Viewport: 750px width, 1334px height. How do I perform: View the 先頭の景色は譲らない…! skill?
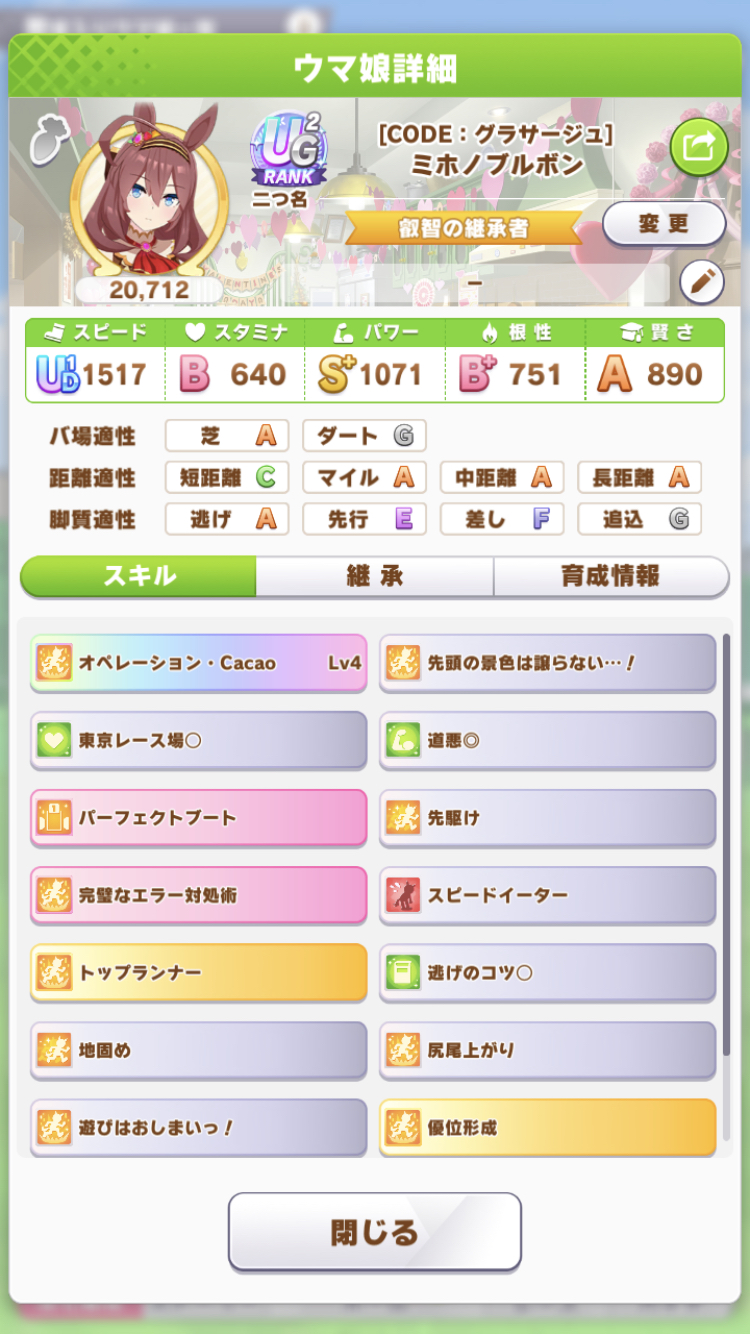[x=547, y=663]
